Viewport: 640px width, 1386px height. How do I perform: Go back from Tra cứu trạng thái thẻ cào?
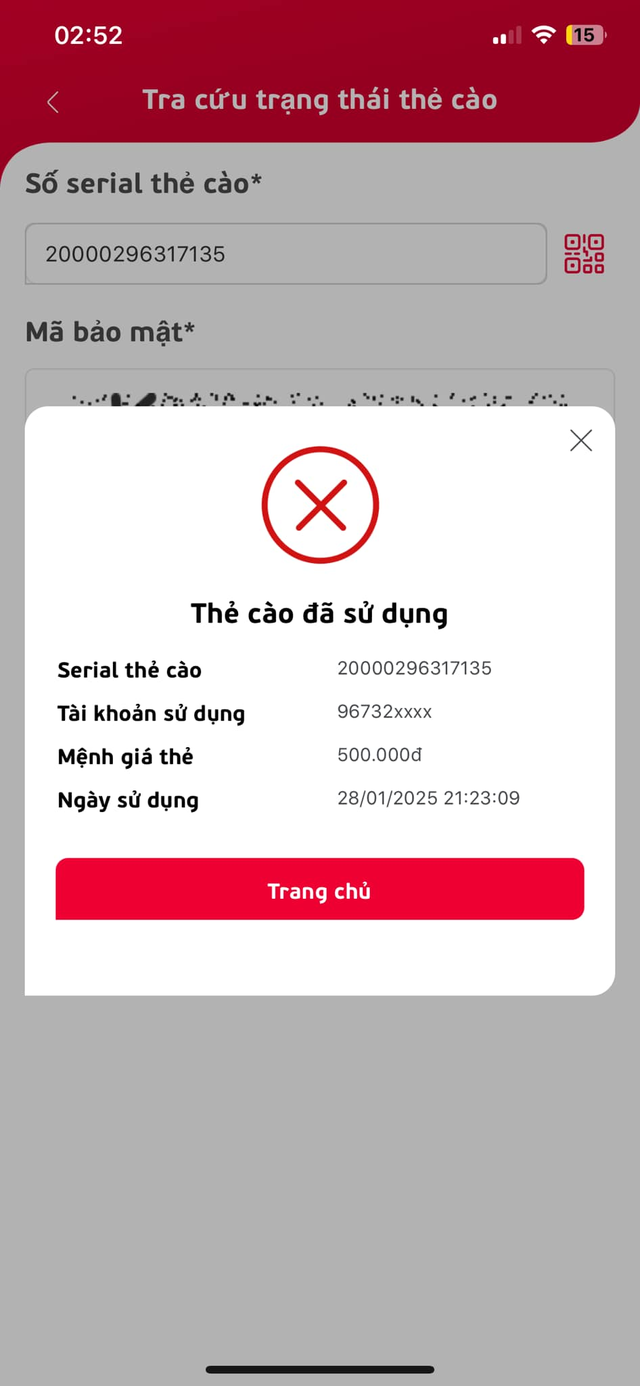tap(53, 101)
